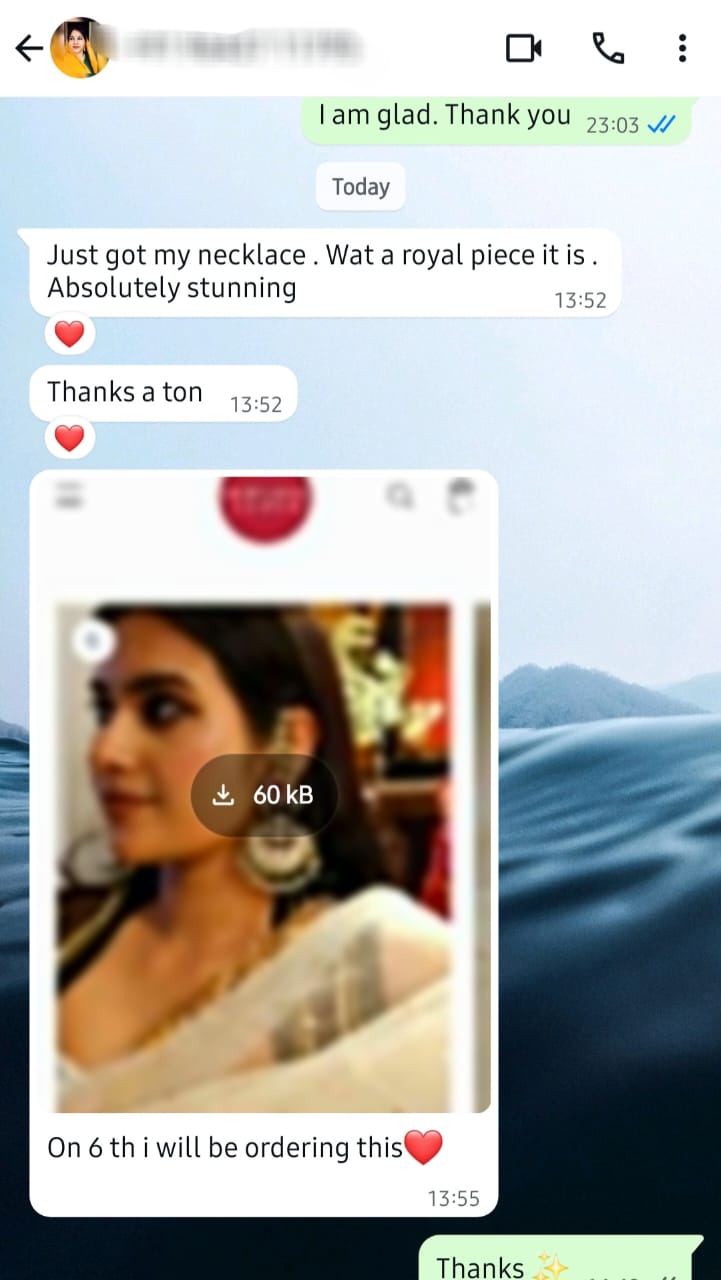Open the three-dot overflow menu
This screenshot has height=1280, width=721.
[x=682, y=48]
